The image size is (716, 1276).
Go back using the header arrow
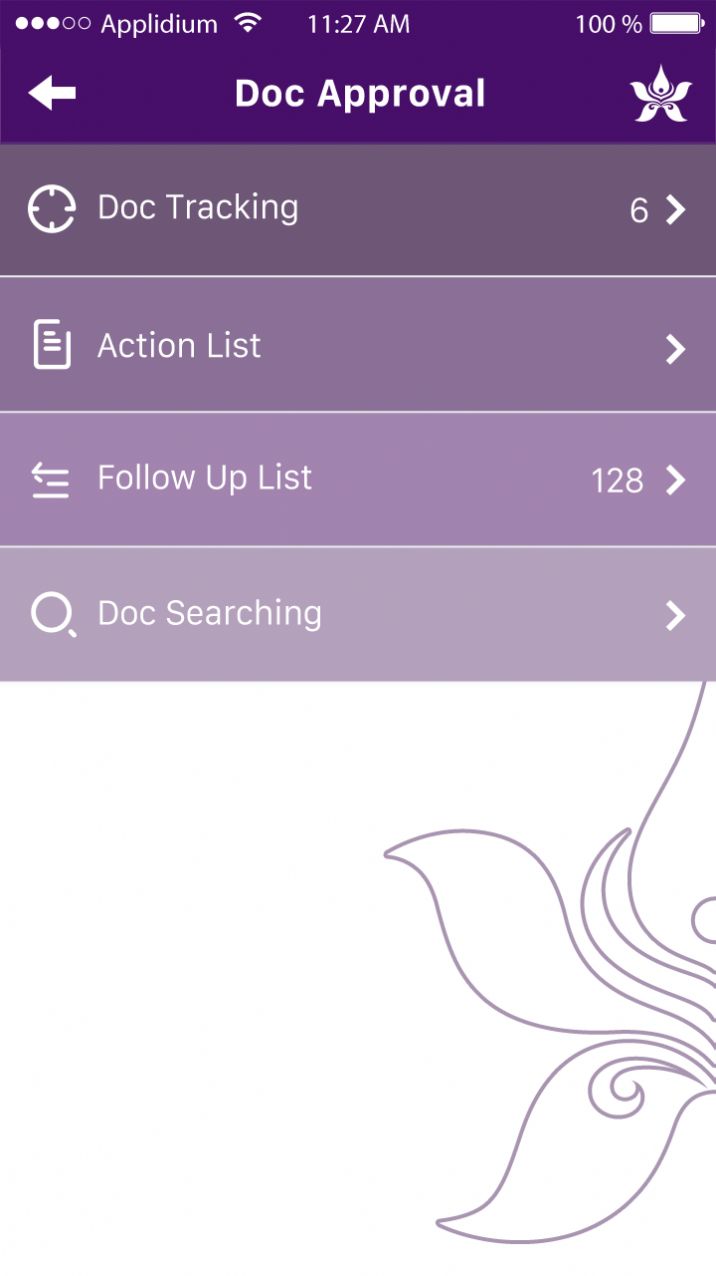pyautogui.click(x=52, y=94)
